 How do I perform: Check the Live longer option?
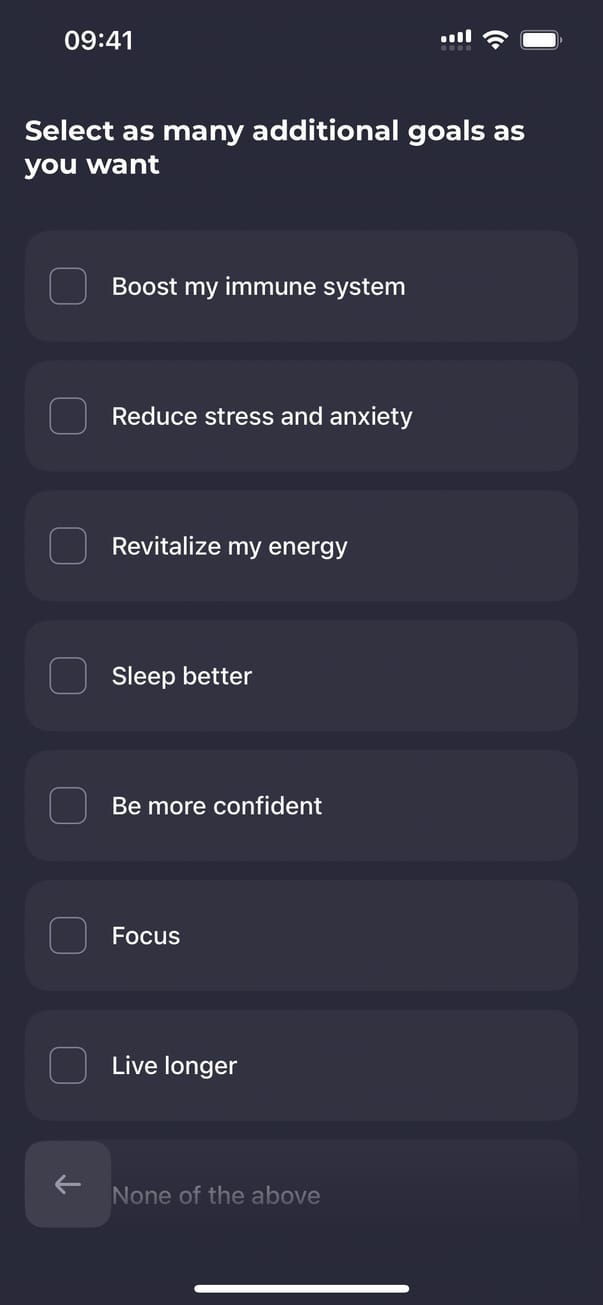click(68, 1066)
